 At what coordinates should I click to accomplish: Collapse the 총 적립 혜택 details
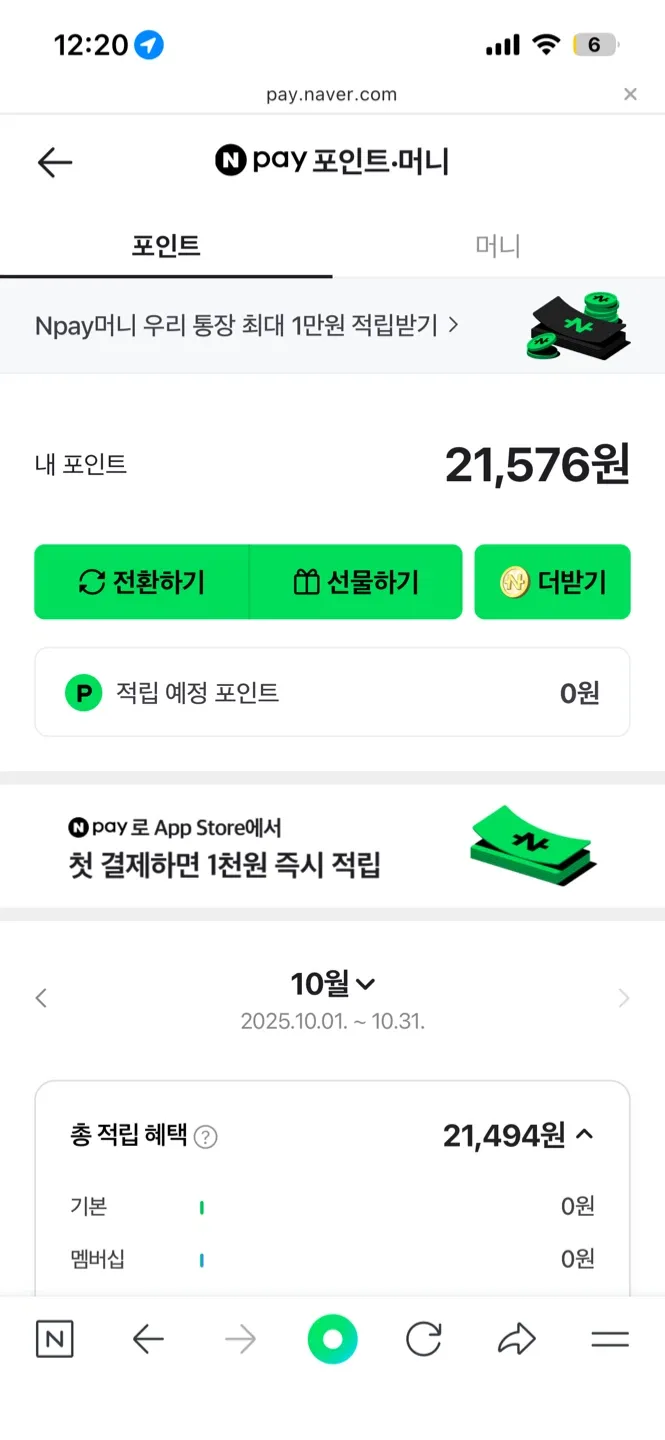[x=586, y=1135]
